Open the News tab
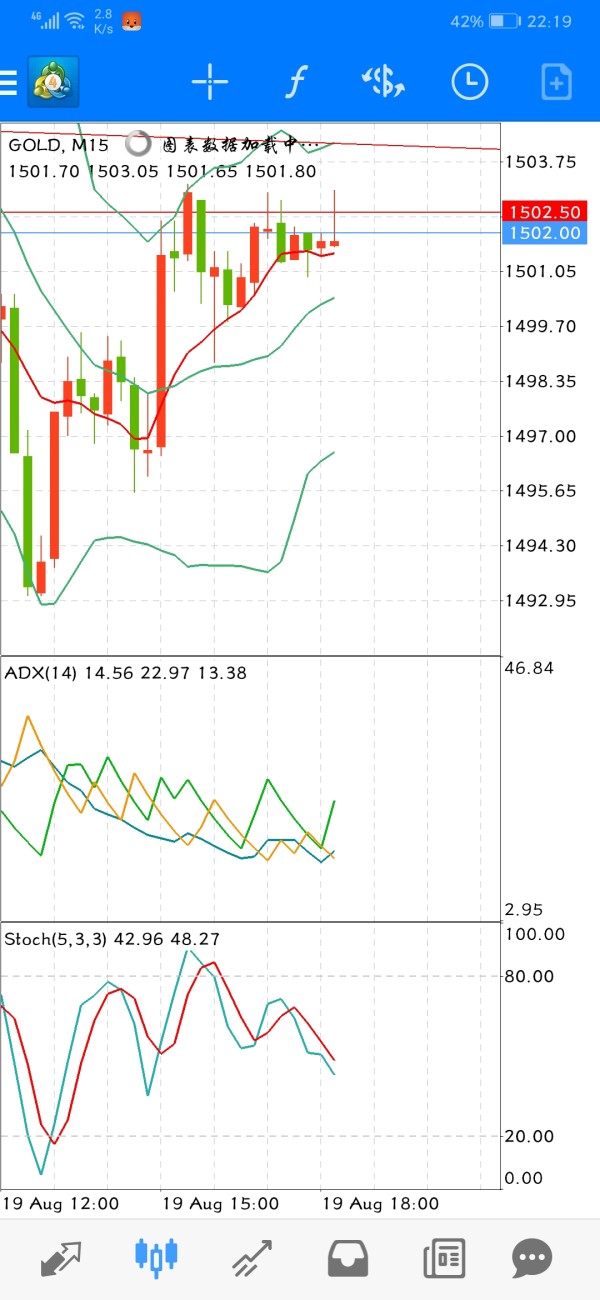The image size is (600, 1300). point(443,1256)
